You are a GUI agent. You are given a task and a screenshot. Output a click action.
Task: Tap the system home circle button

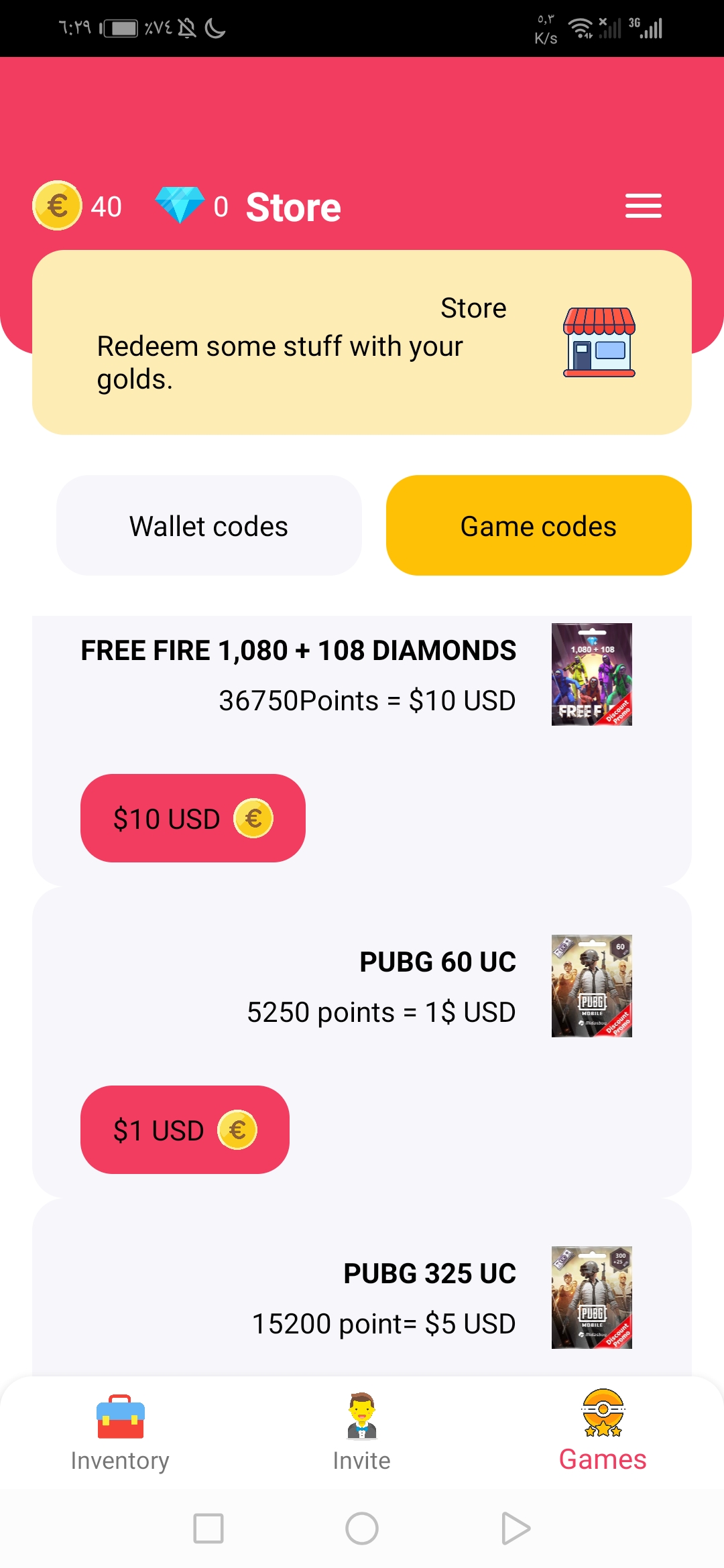[362, 1528]
